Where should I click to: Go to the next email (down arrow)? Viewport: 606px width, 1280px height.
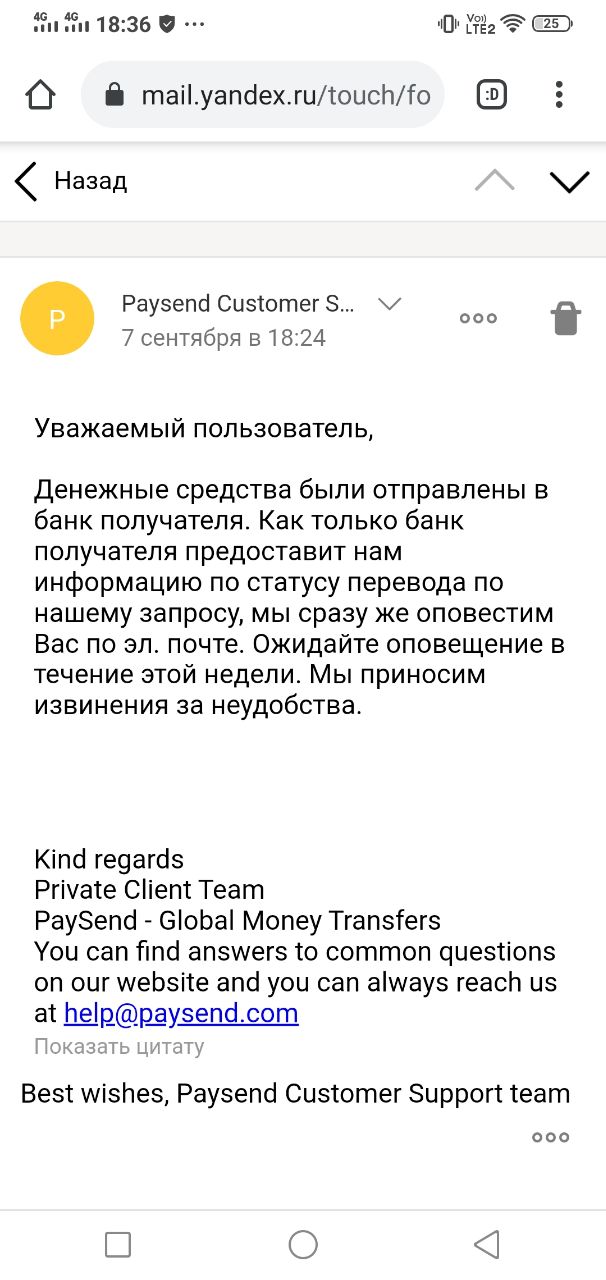tap(570, 181)
